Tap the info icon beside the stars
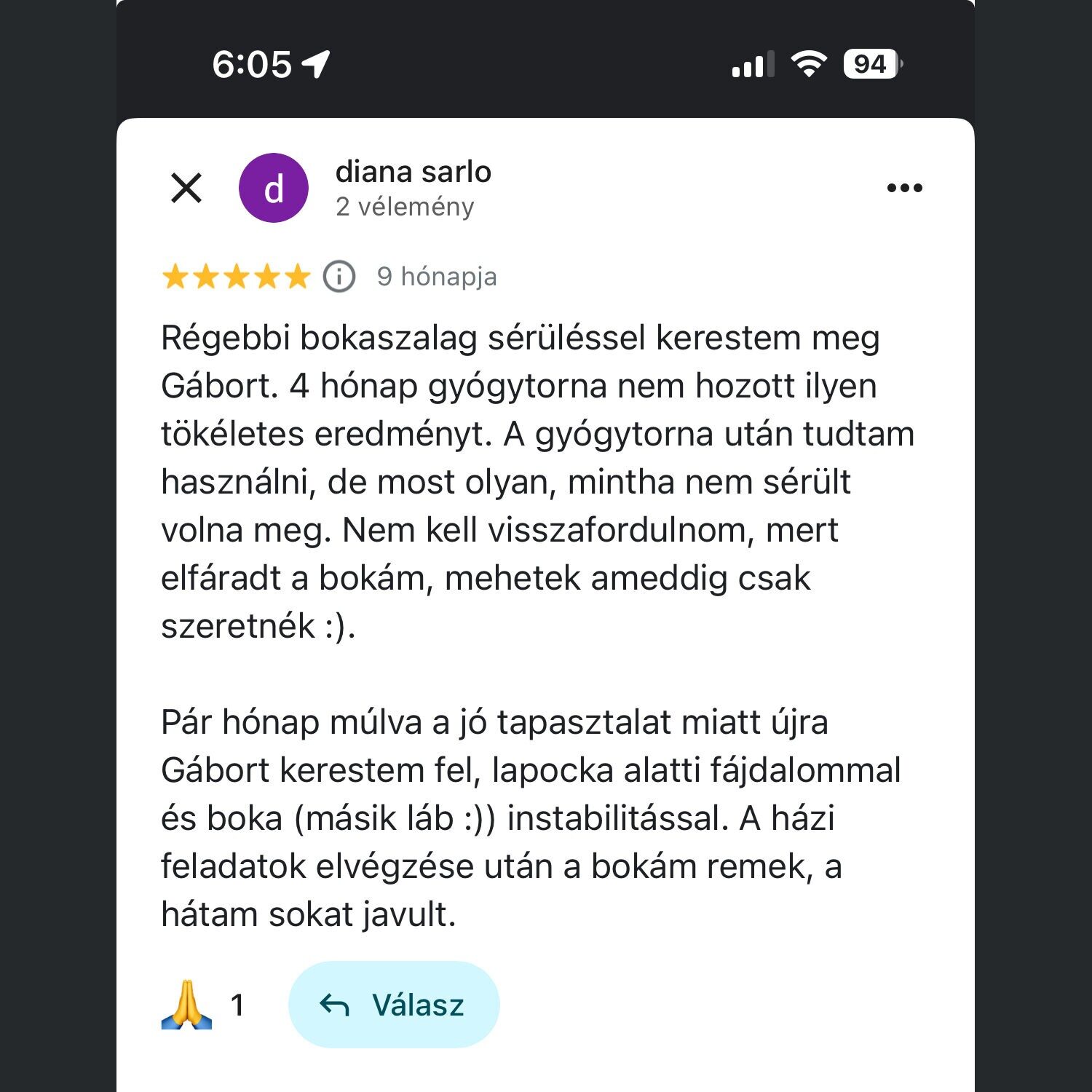1092x1092 pixels. click(339, 277)
